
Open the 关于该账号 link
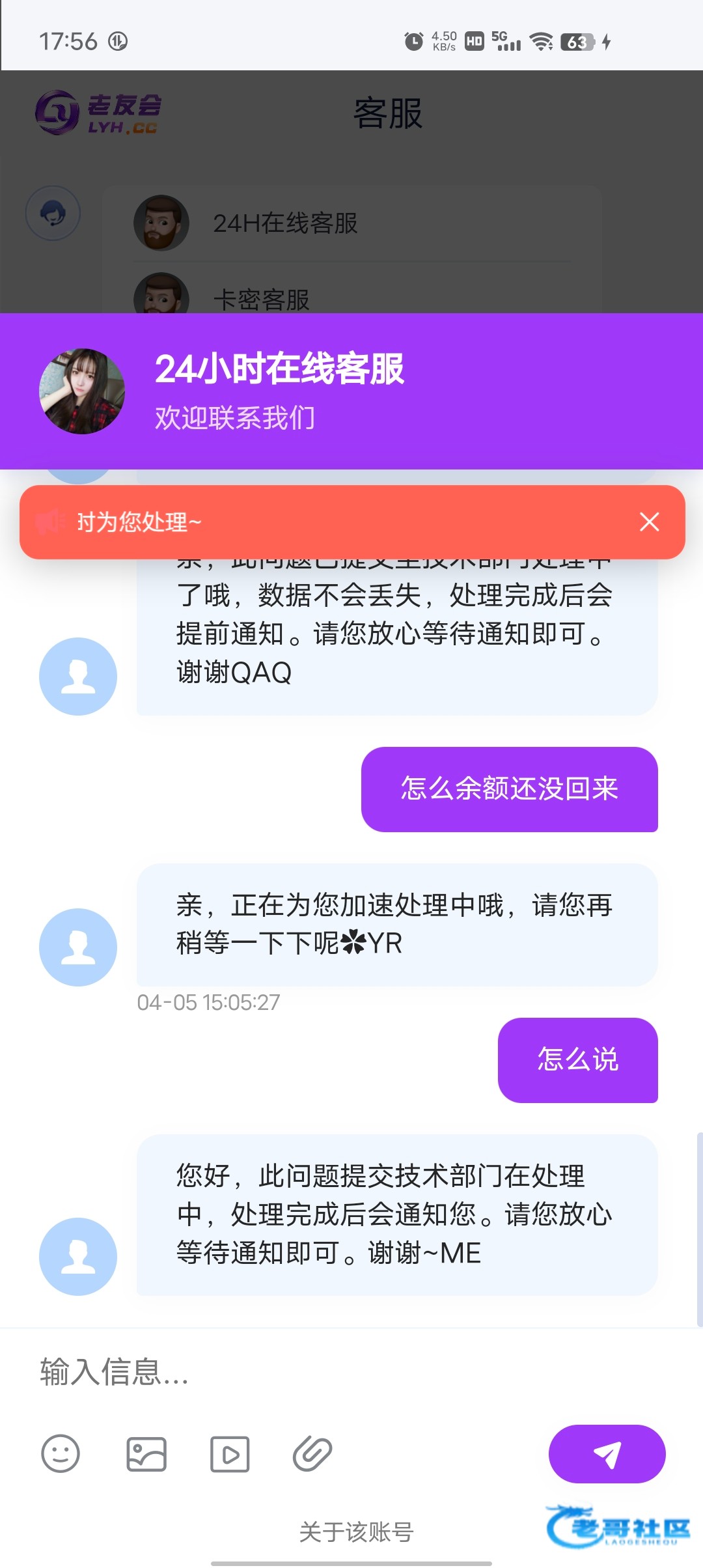click(x=356, y=1532)
